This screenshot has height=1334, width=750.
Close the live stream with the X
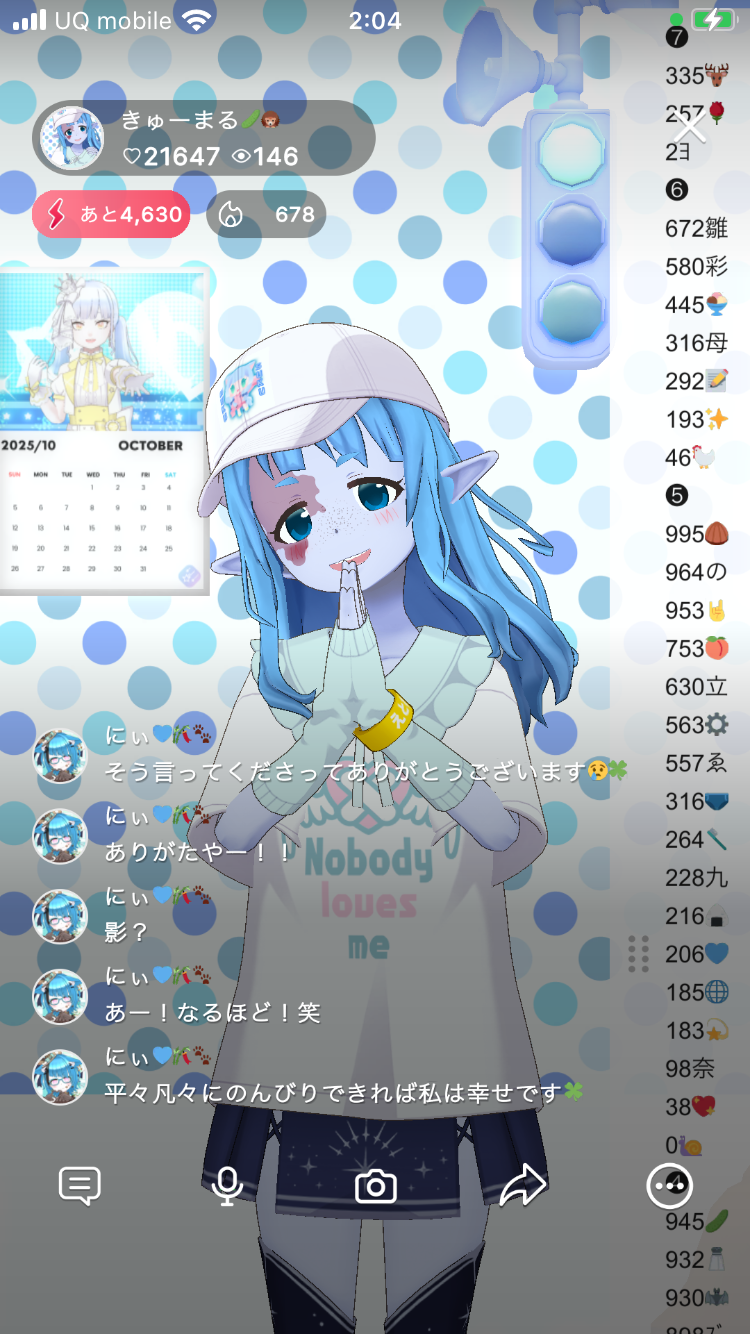point(689,128)
